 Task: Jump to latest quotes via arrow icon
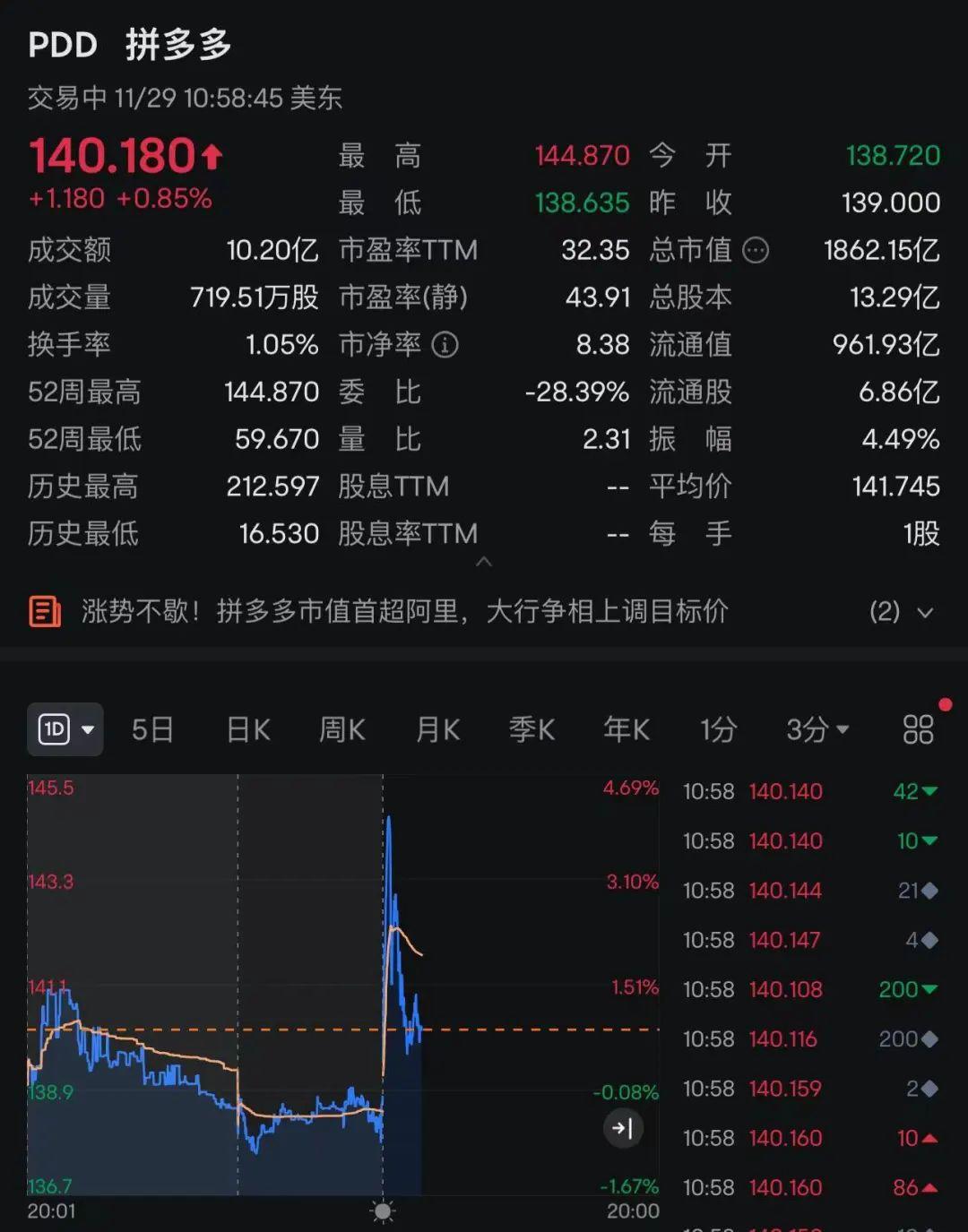tap(622, 1129)
